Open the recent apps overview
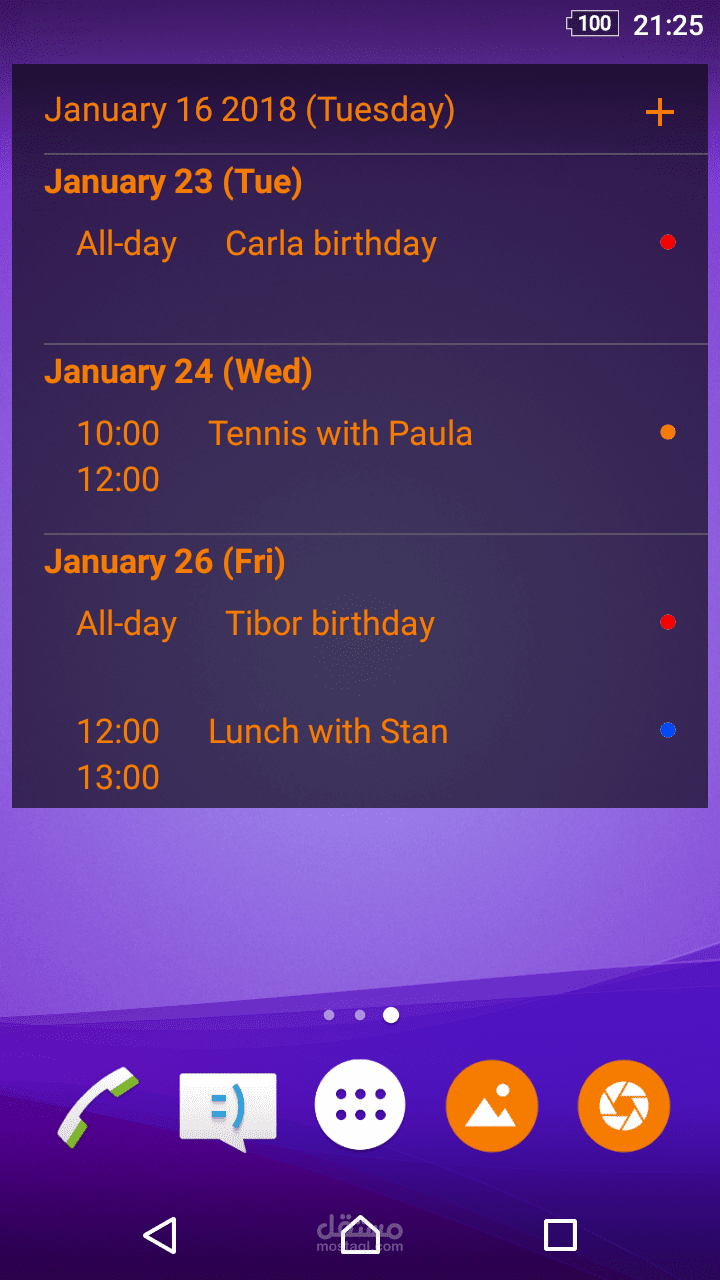Screen dimensions: 720x1280 pyautogui.click(x=560, y=1235)
